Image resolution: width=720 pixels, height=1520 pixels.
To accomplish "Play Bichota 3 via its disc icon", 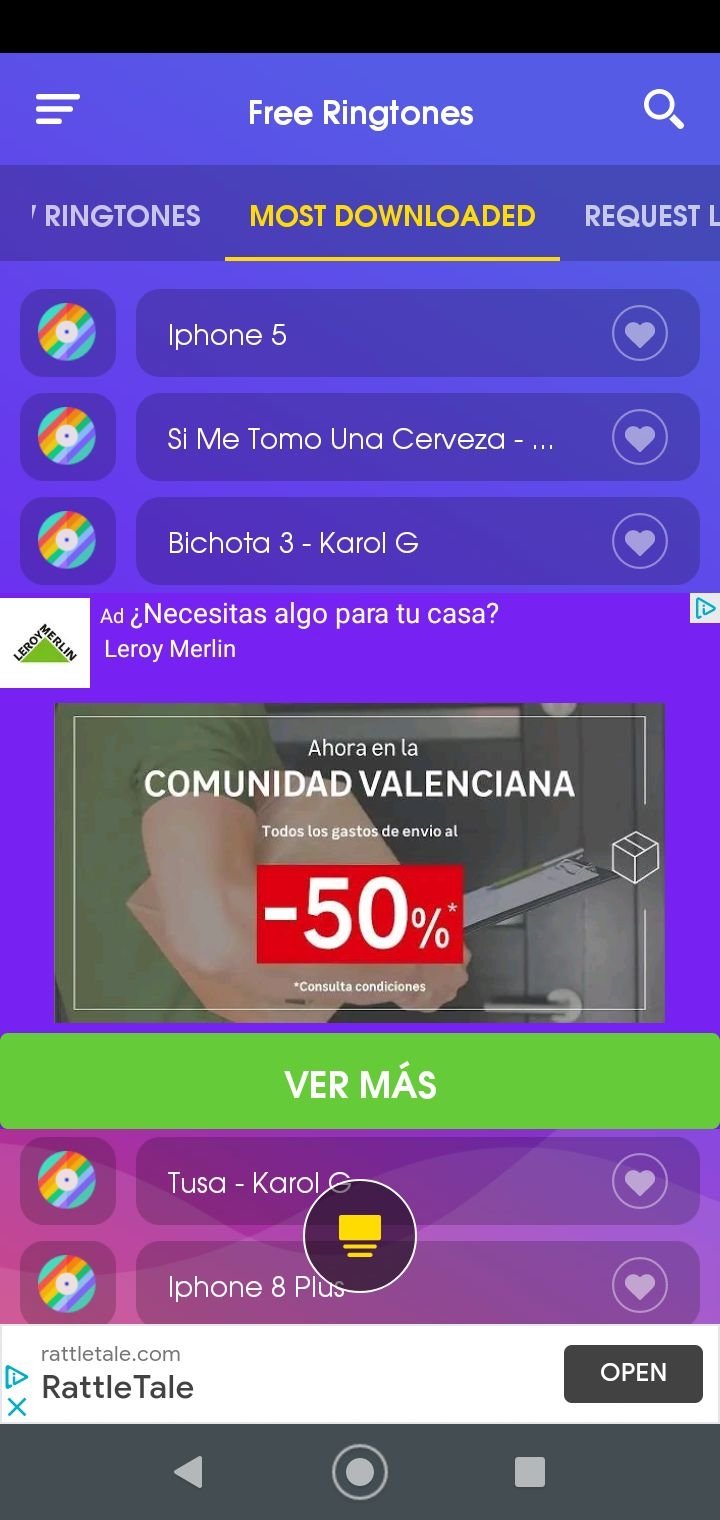I will [68, 541].
